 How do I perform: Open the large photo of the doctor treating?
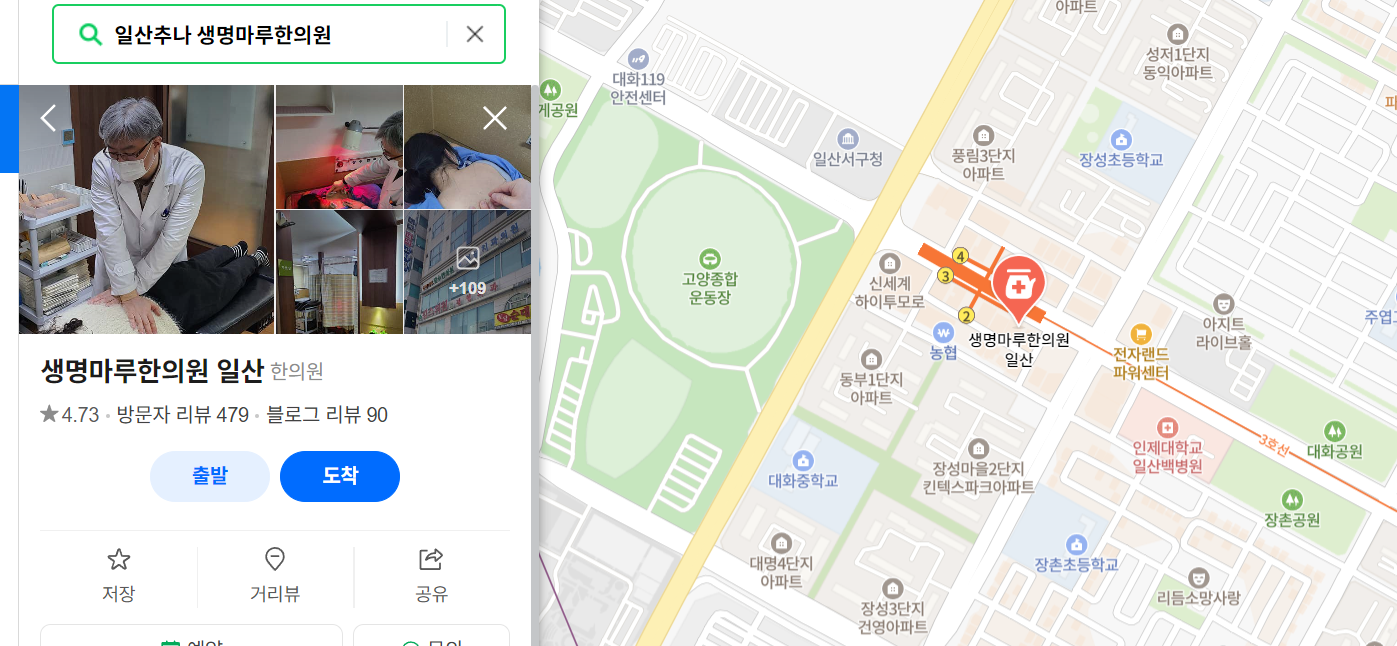(146, 209)
